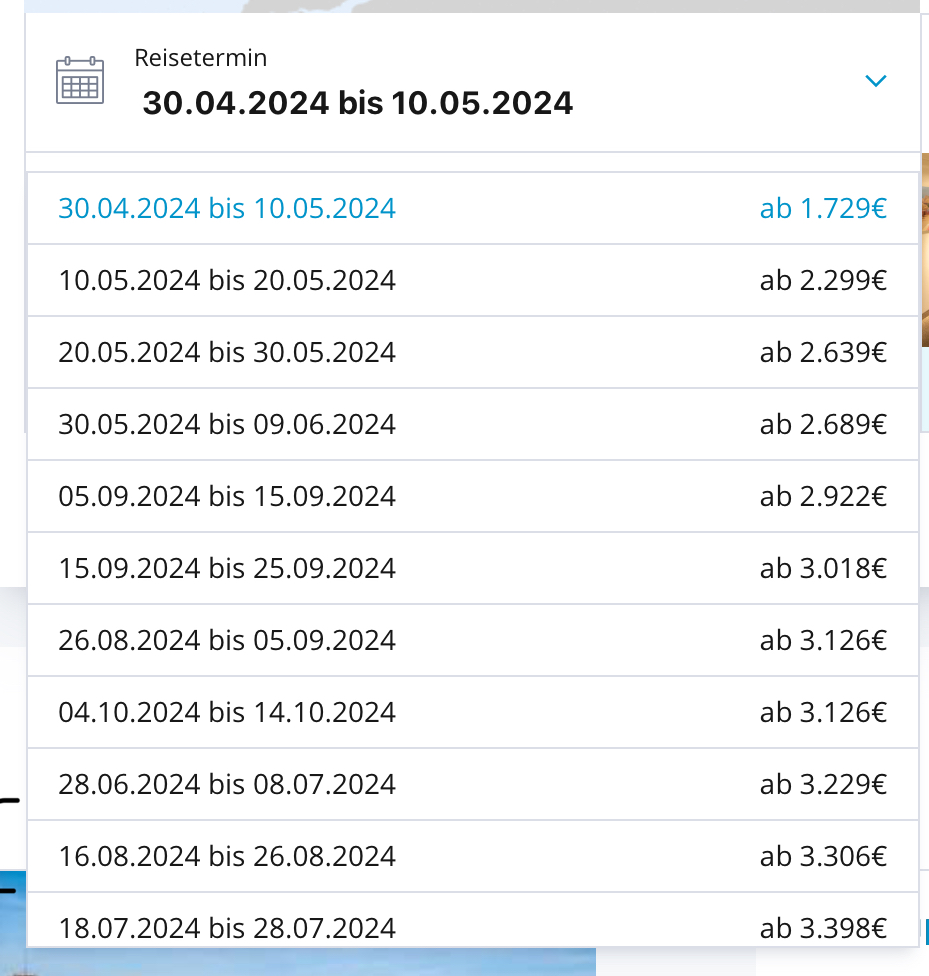The height and width of the screenshot is (976, 929).
Task: Select 28.06.2024 bis 08.07.2024 for 3.229€
Action: 473,784
